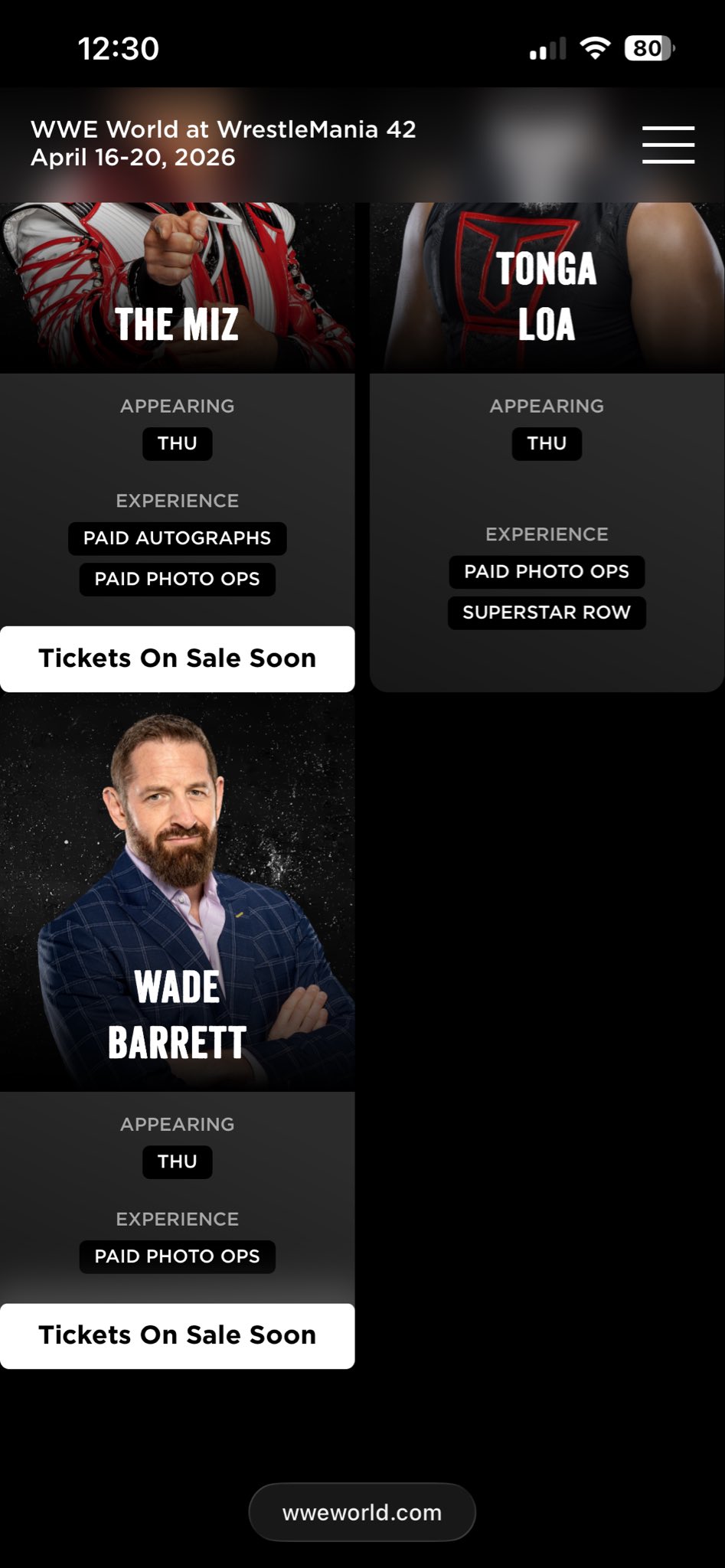
Task: Open Tonga Loa superstar card
Action: (x=547, y=287)
